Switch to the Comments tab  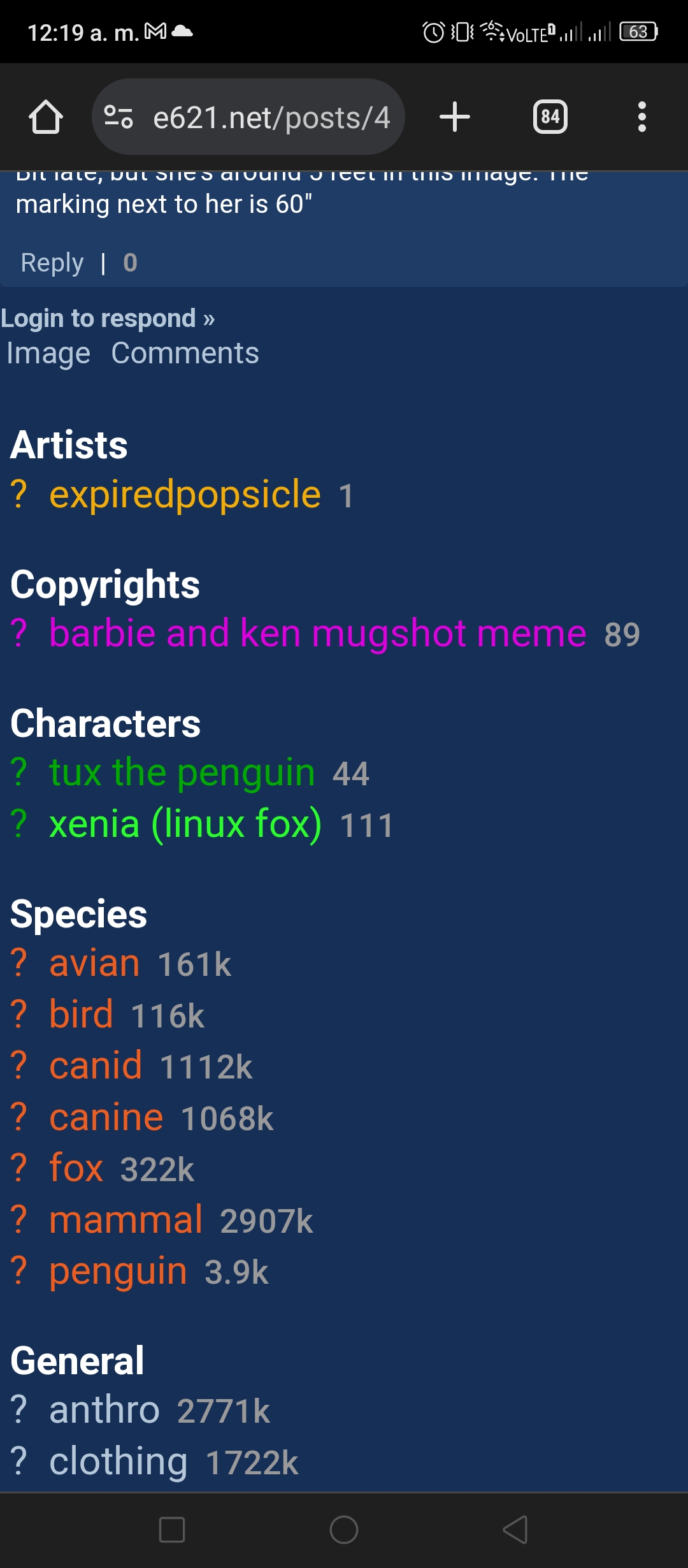pos(185,353)
